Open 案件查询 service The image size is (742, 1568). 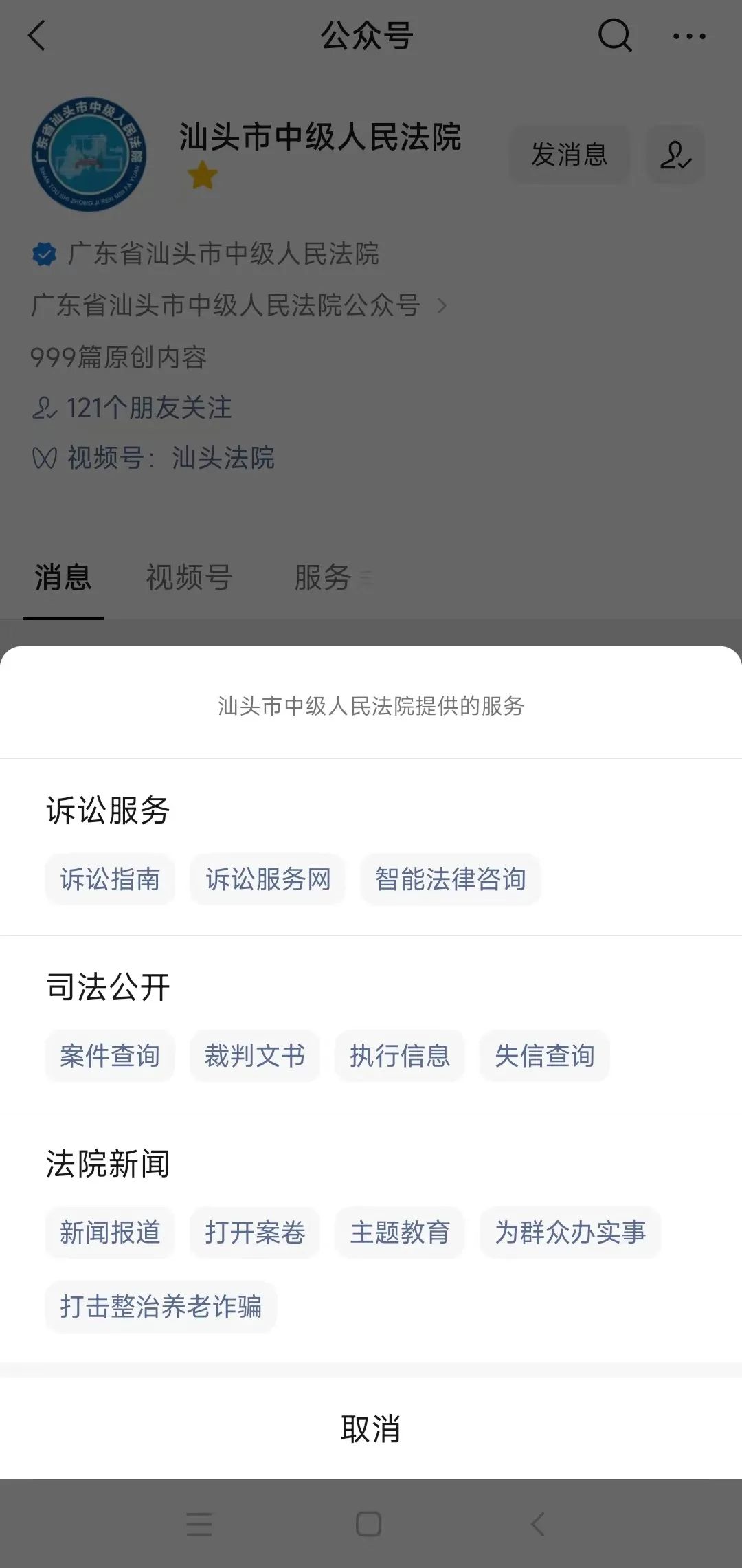110,1056
